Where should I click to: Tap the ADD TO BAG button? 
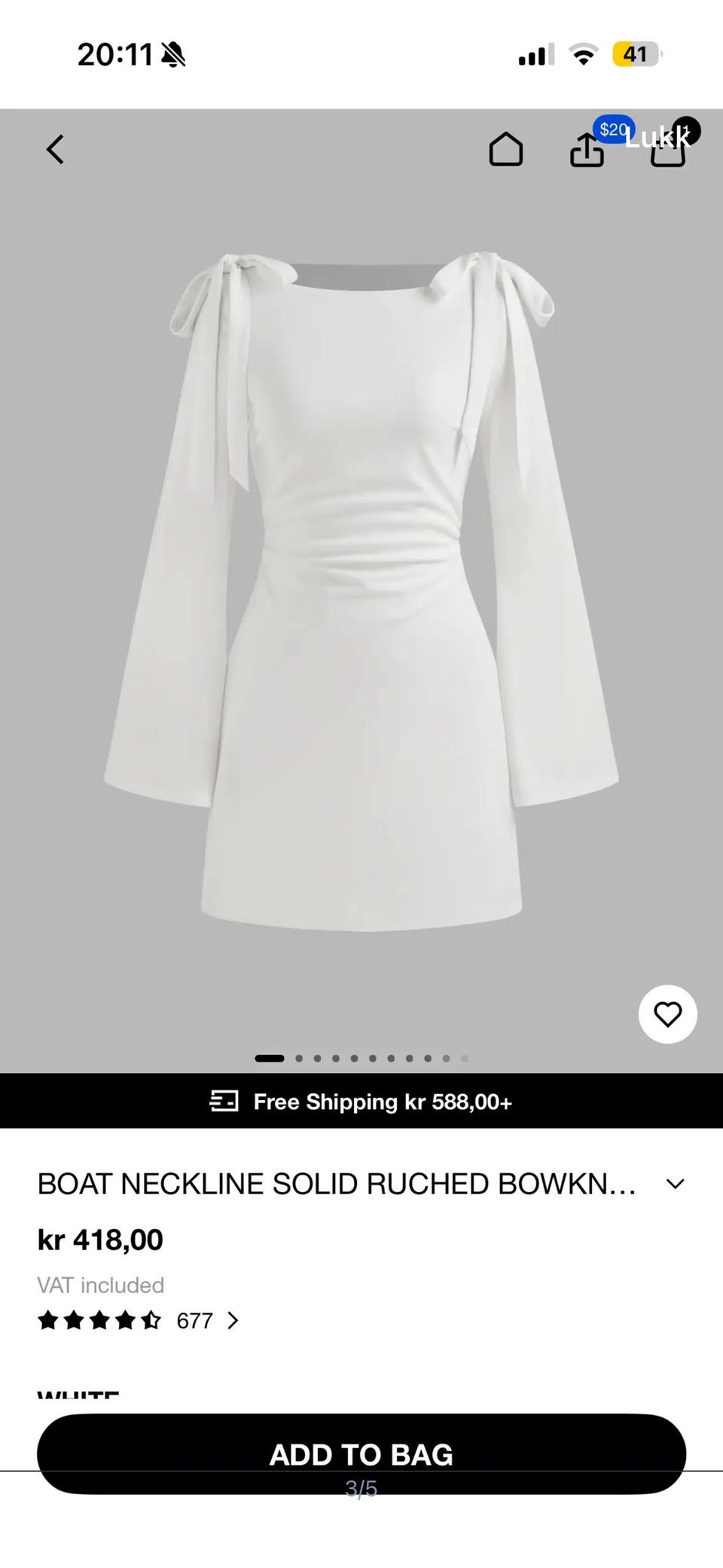click(361, 1454)
